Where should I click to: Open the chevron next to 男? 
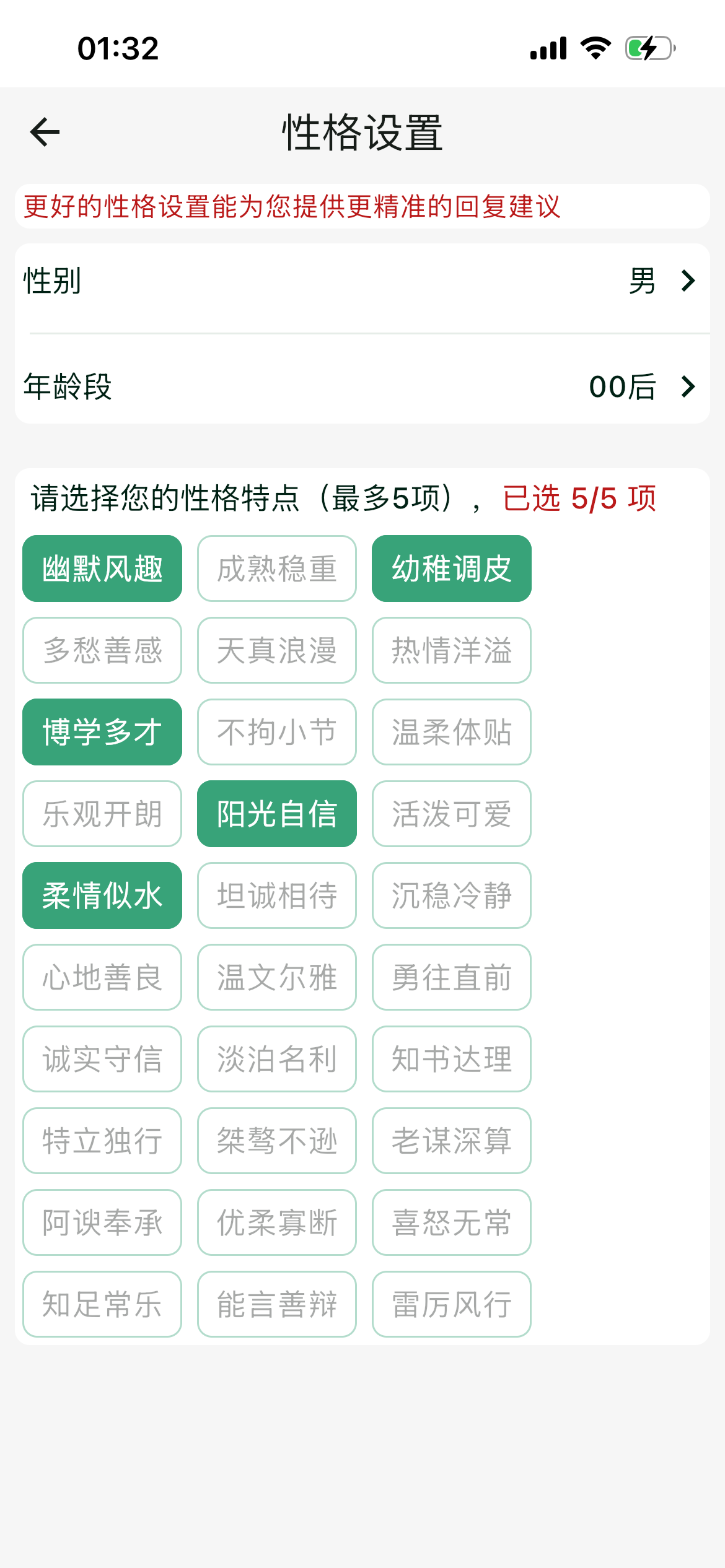coord(687,282)
